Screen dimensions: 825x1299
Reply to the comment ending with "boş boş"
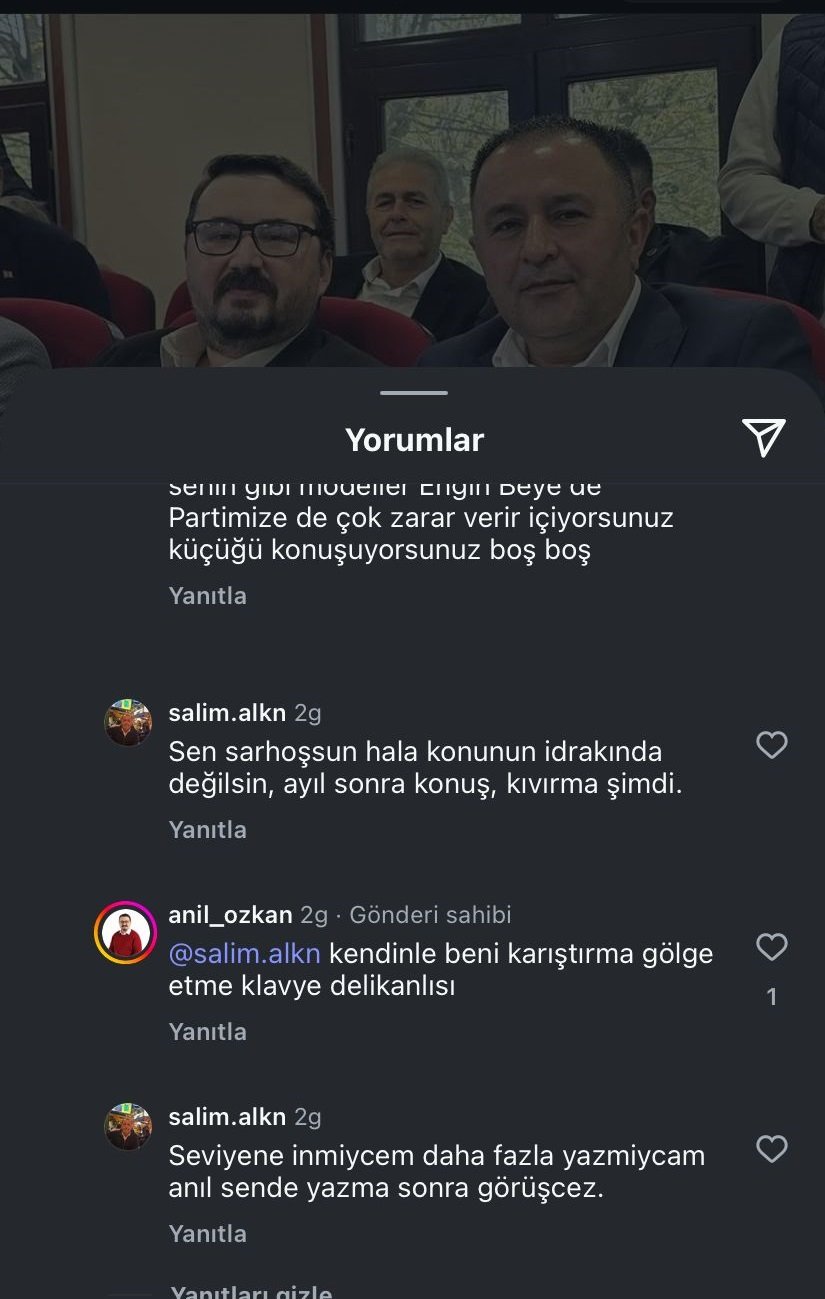207,596
